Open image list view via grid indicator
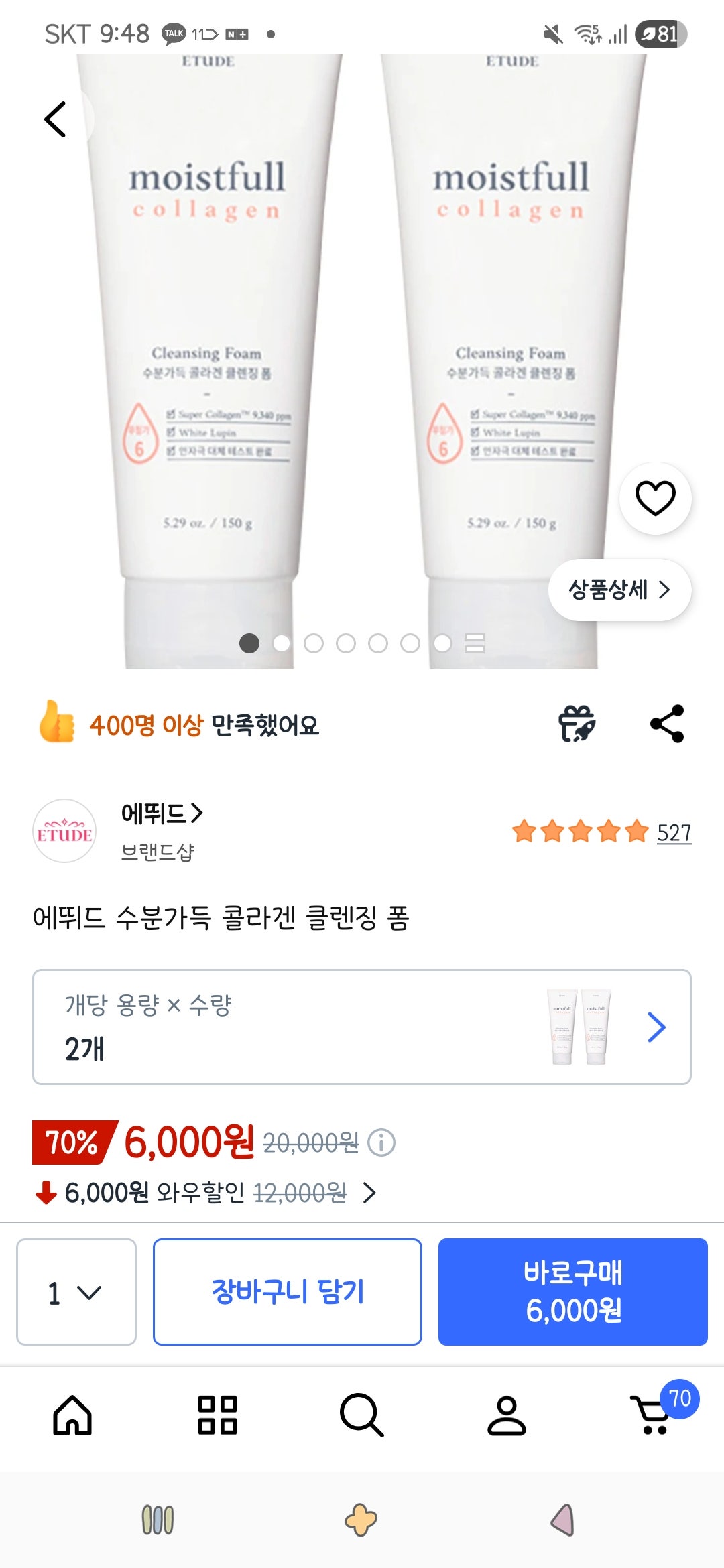 [x=473, y=644]
